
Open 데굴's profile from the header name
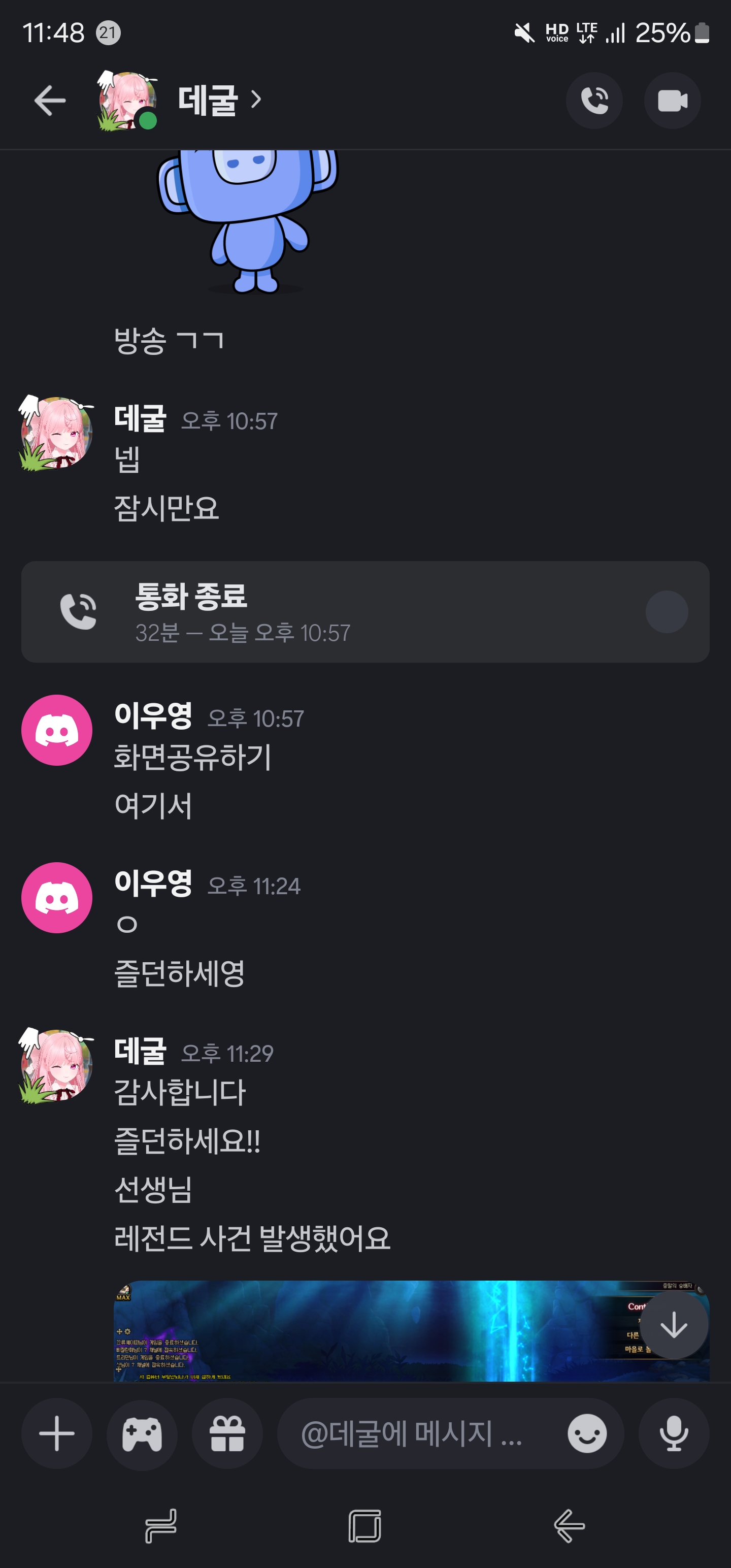(x=208, y=101)
